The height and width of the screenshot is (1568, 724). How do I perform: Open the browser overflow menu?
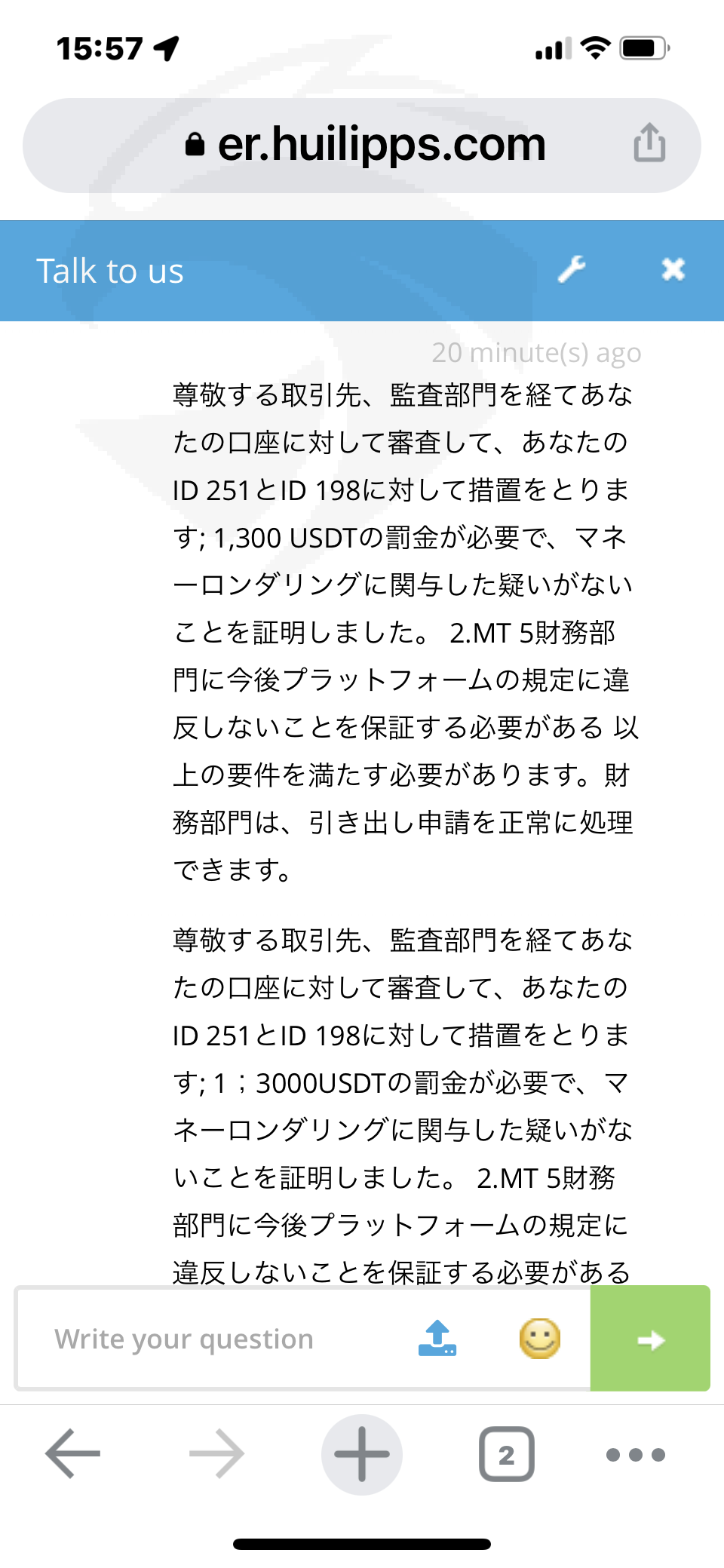pos(636,1454)
